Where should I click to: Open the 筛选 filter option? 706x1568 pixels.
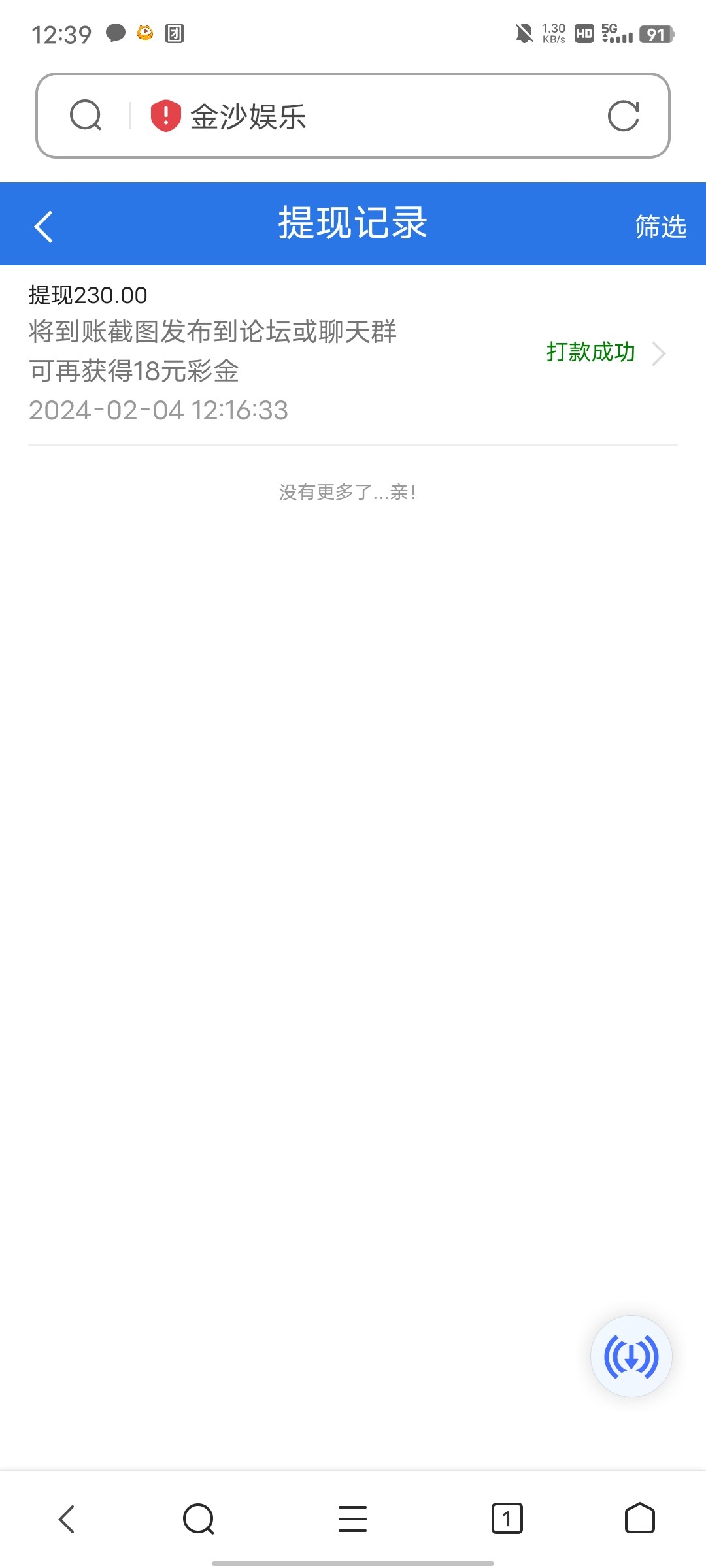pyautogui.click(x=660, y=227)
